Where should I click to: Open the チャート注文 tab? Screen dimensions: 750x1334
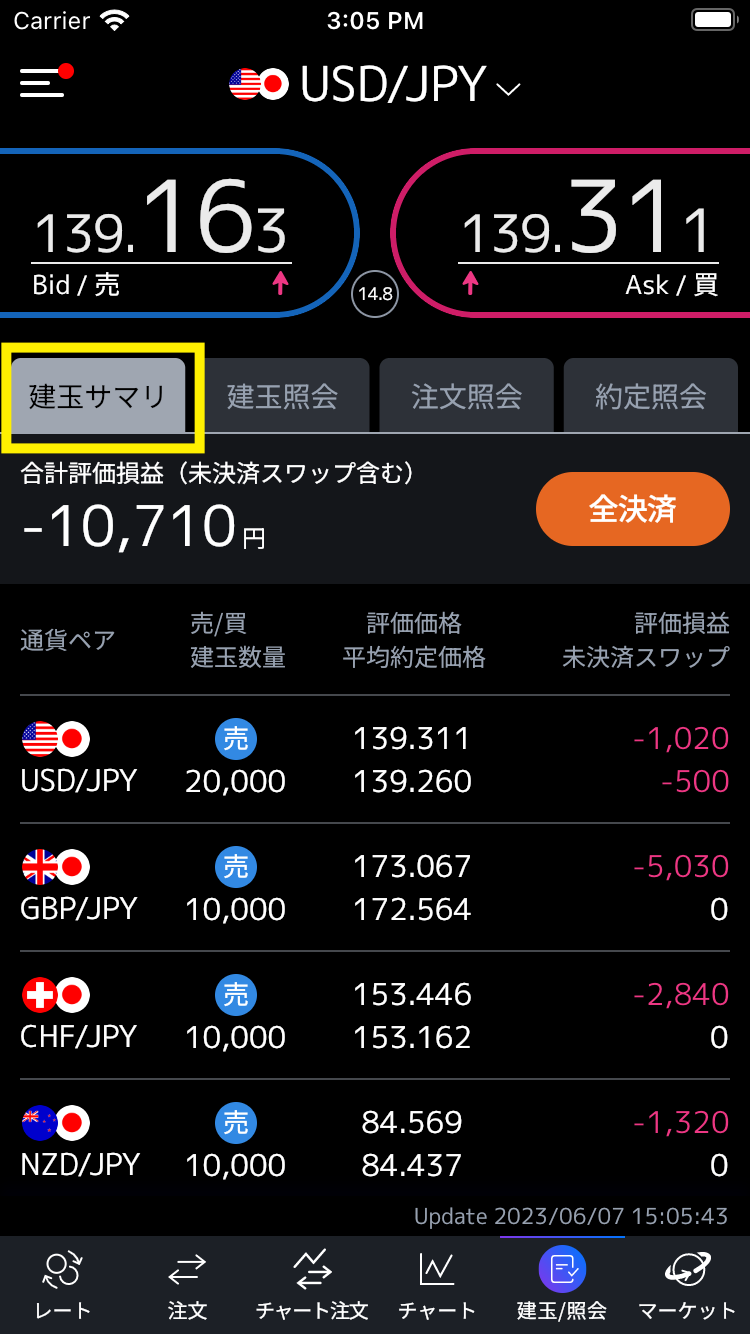pyautogui.click(x=312, y=1285)
